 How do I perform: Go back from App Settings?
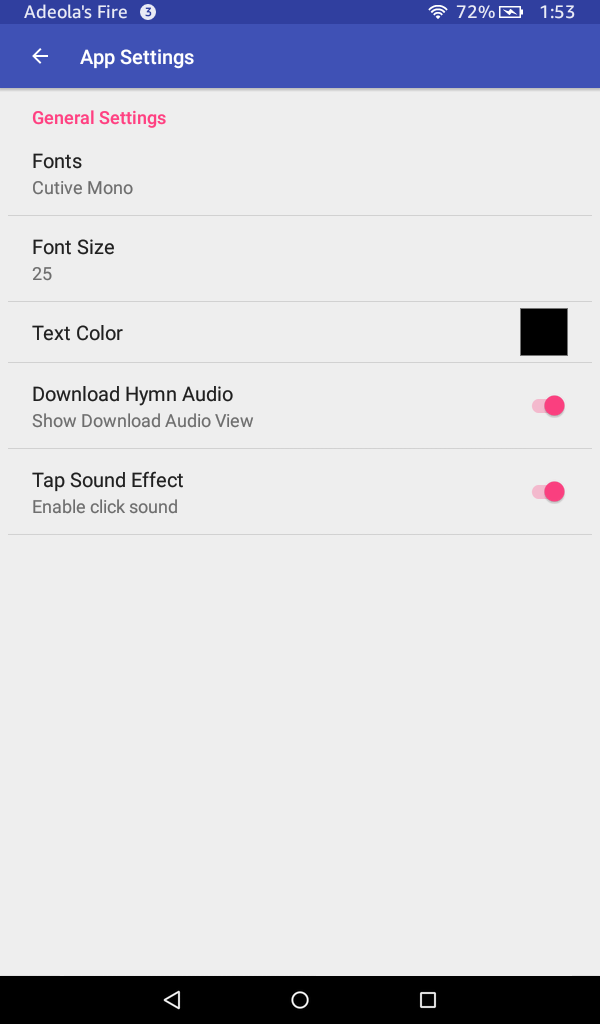[40, 57]
